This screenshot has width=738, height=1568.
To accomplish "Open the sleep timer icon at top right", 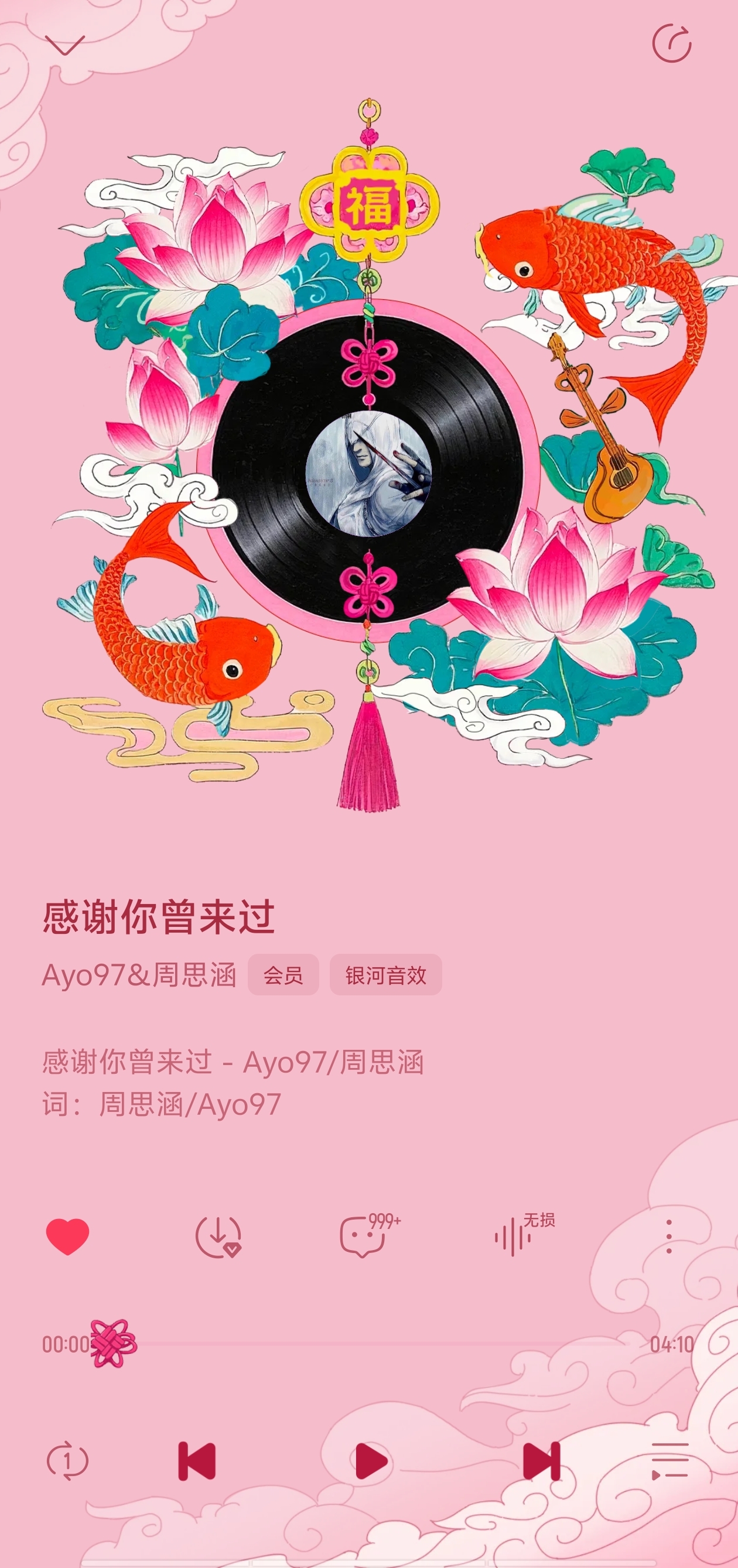I will pos(671,44).
